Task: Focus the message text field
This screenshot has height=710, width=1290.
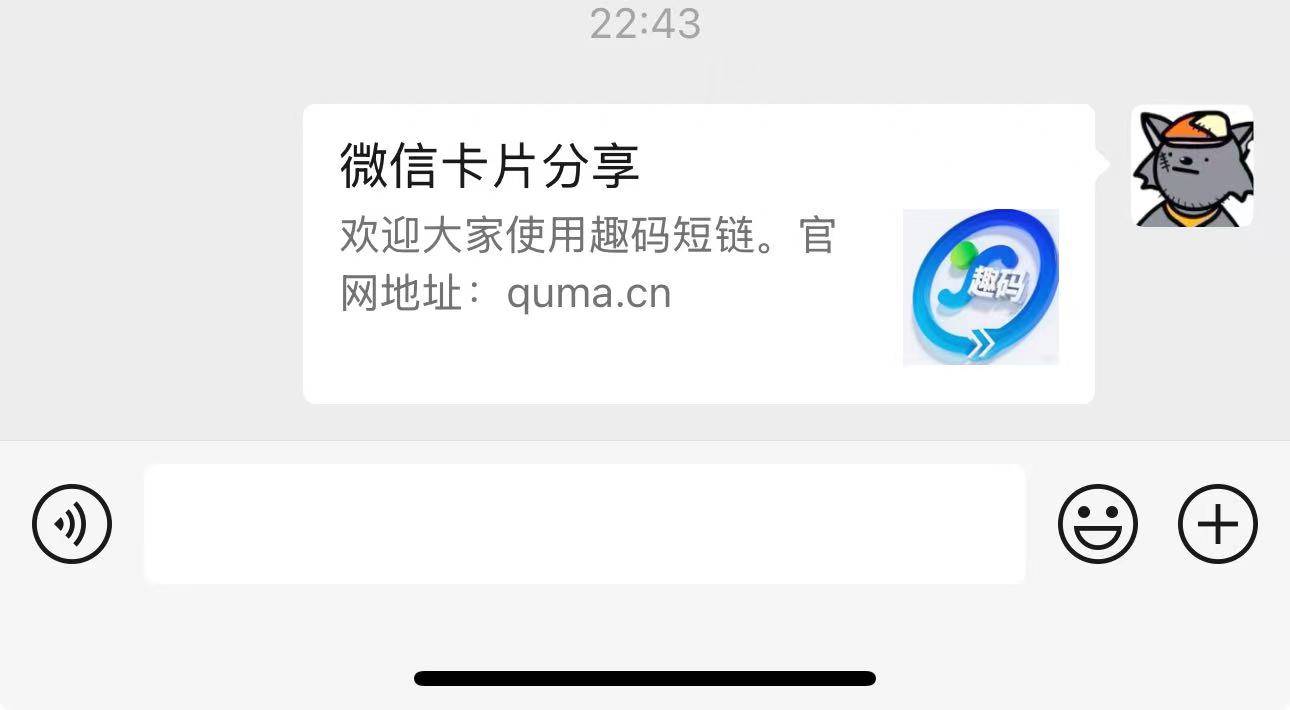Action: point(584,524)
